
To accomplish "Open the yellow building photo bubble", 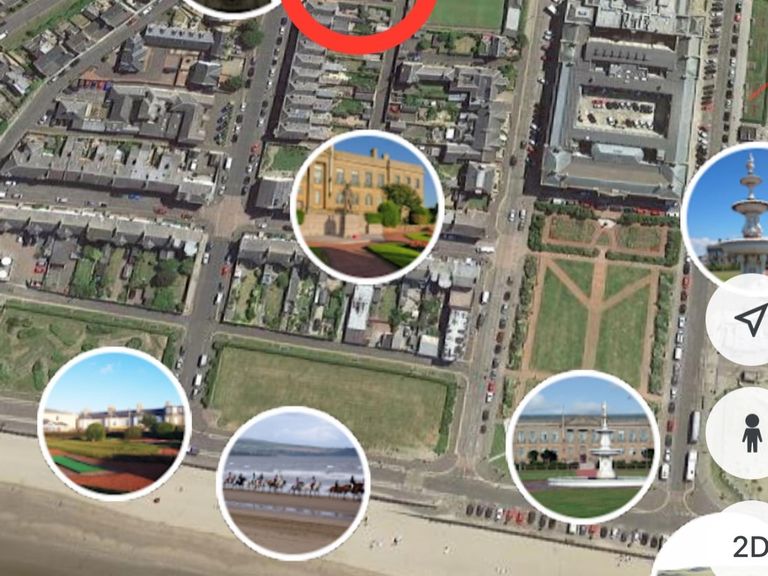I will 367,208.
